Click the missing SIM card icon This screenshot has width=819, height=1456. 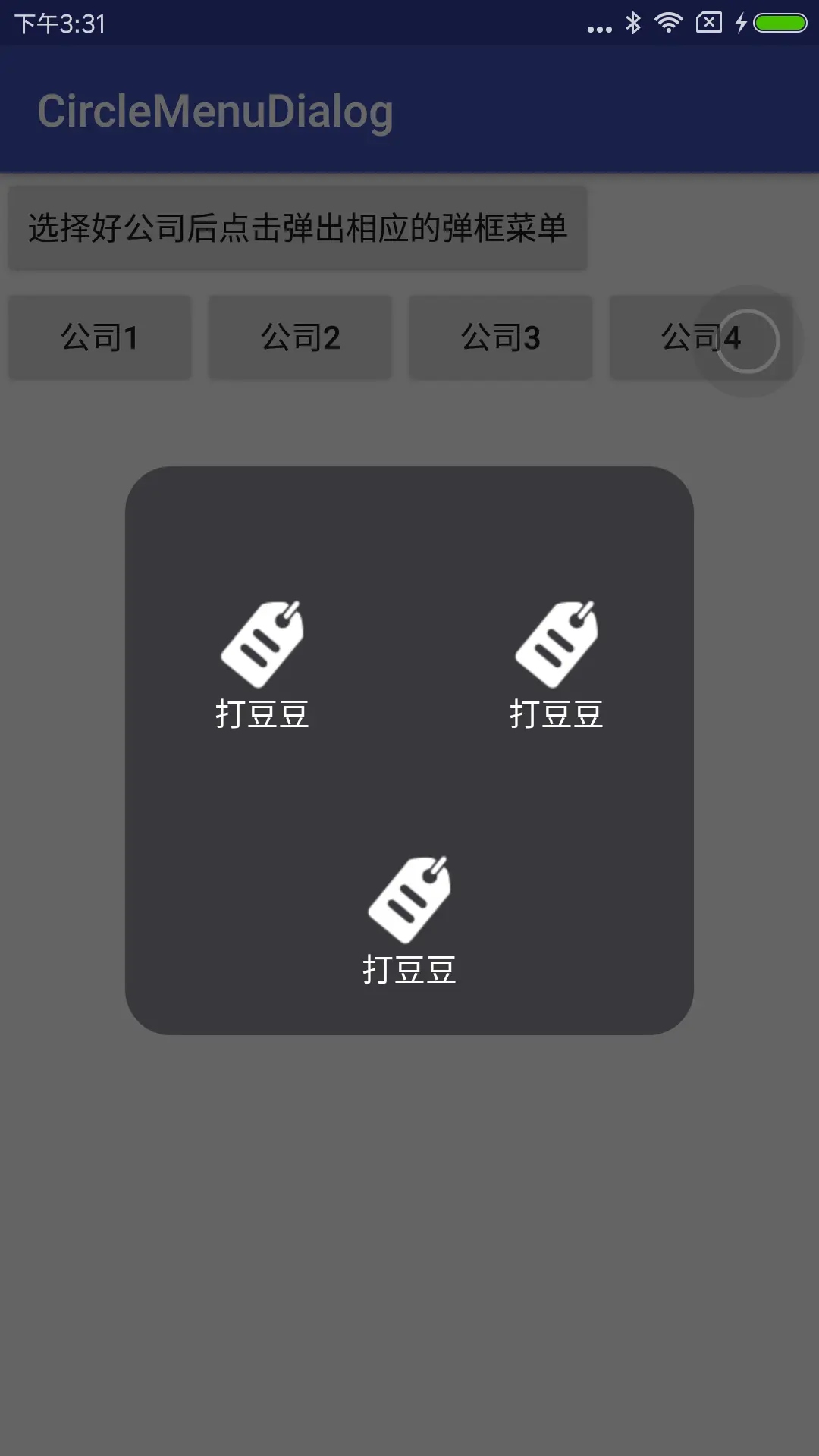[708, 23]
